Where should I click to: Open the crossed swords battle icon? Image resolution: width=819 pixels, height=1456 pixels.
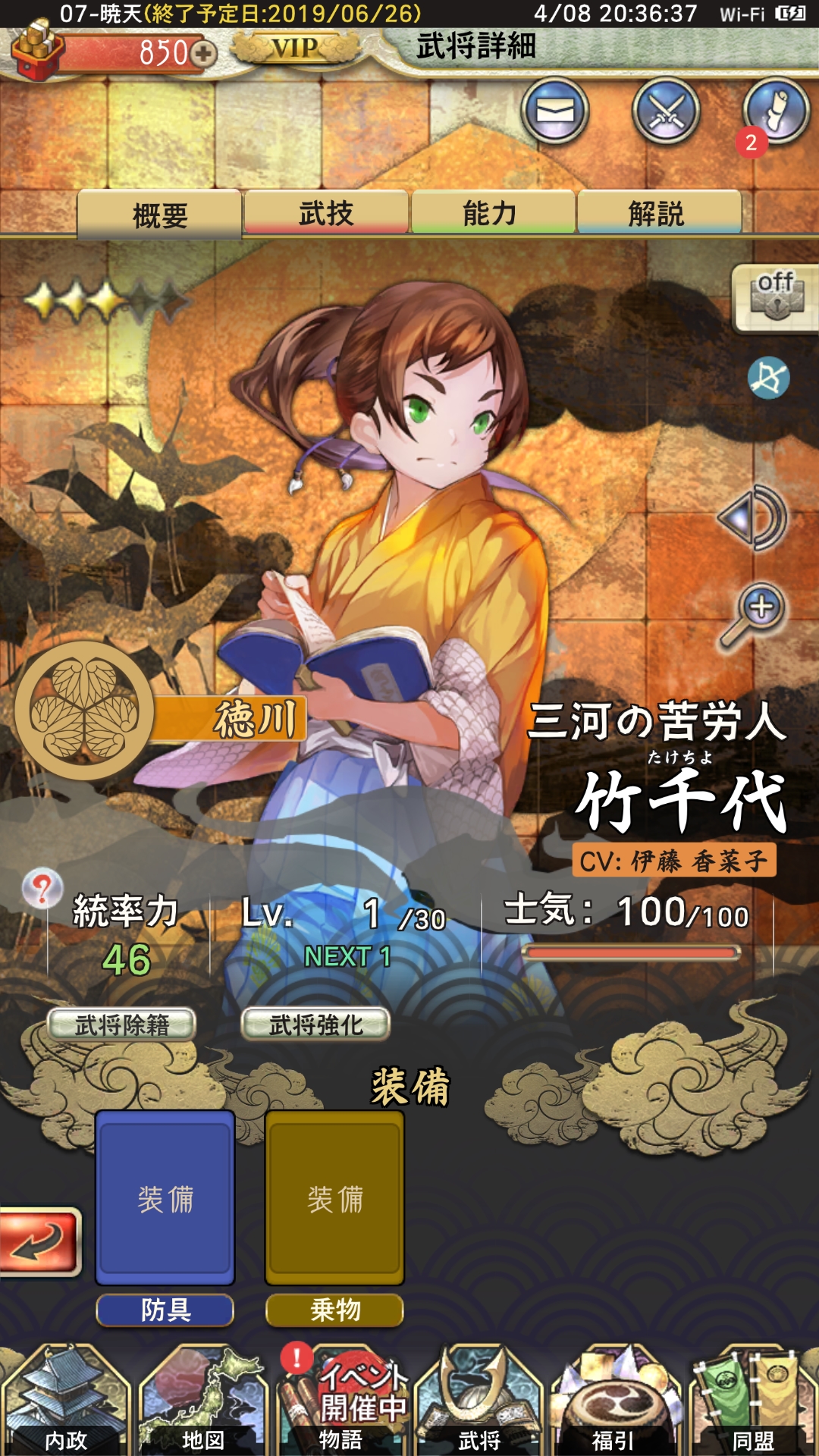(x=667, y=111)
